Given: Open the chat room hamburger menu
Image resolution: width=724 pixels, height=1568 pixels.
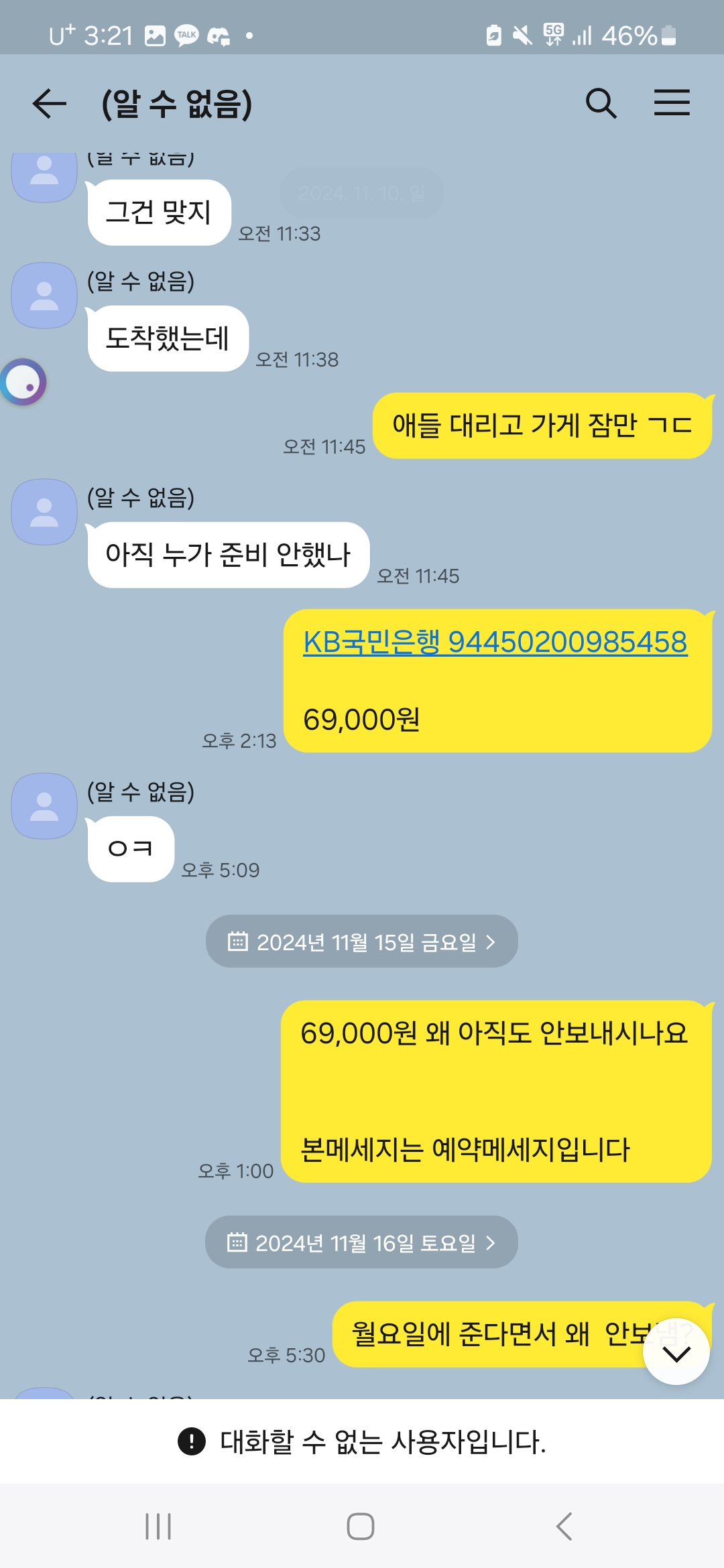Looking at the screenshot, I should click(672, 104).
